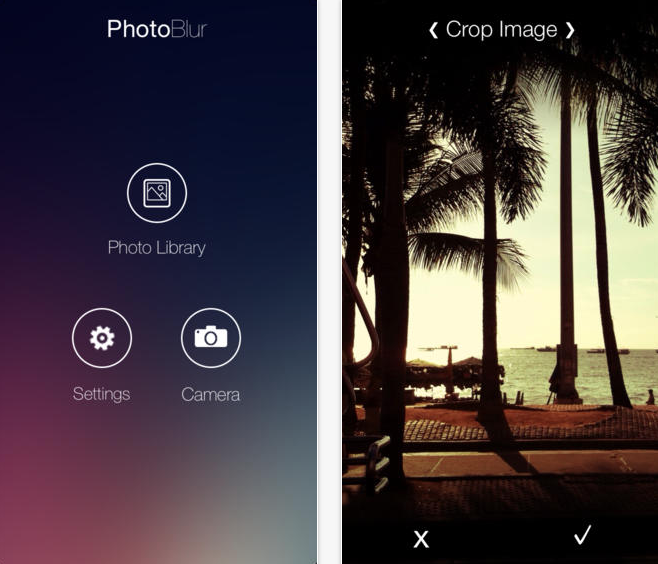The image size is (658, 564).
Task: Open the Photo Library
Action: pyautogui.click(x=157, y=193)
